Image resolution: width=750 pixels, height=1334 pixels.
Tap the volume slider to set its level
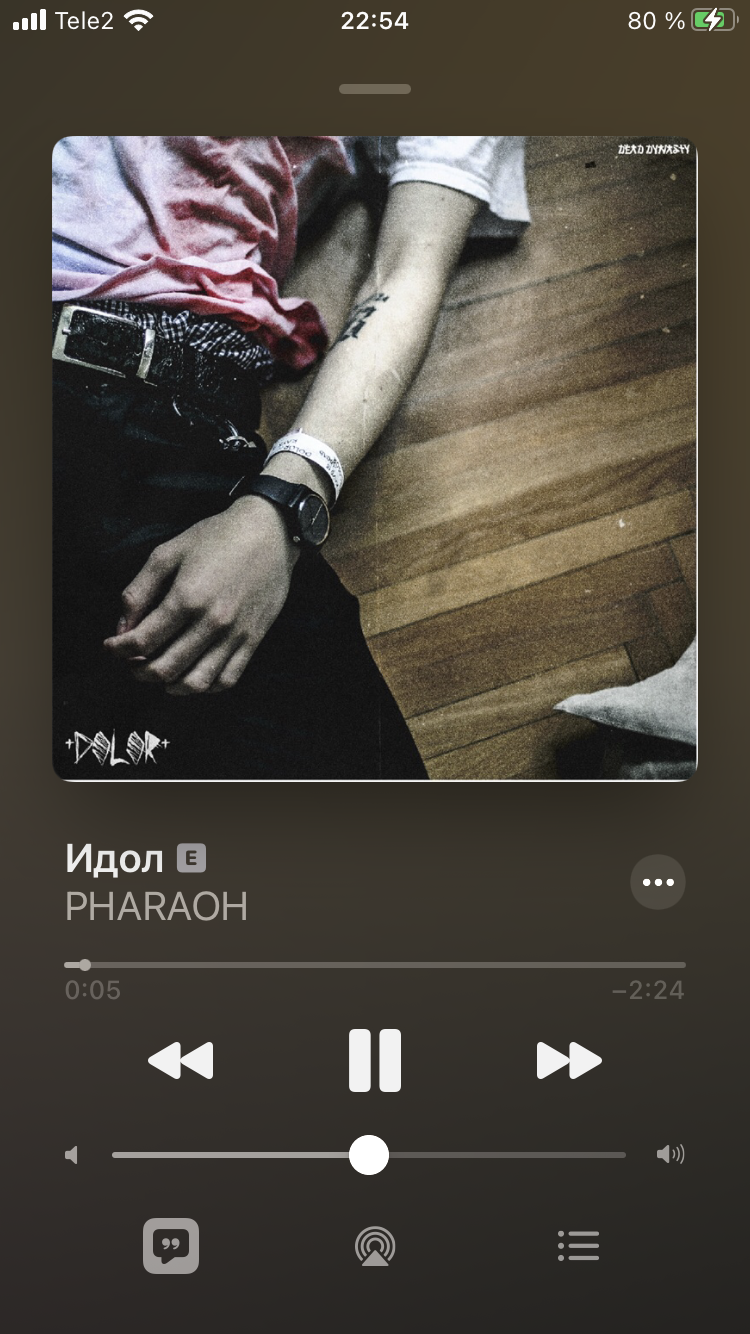click(369, 1155)
